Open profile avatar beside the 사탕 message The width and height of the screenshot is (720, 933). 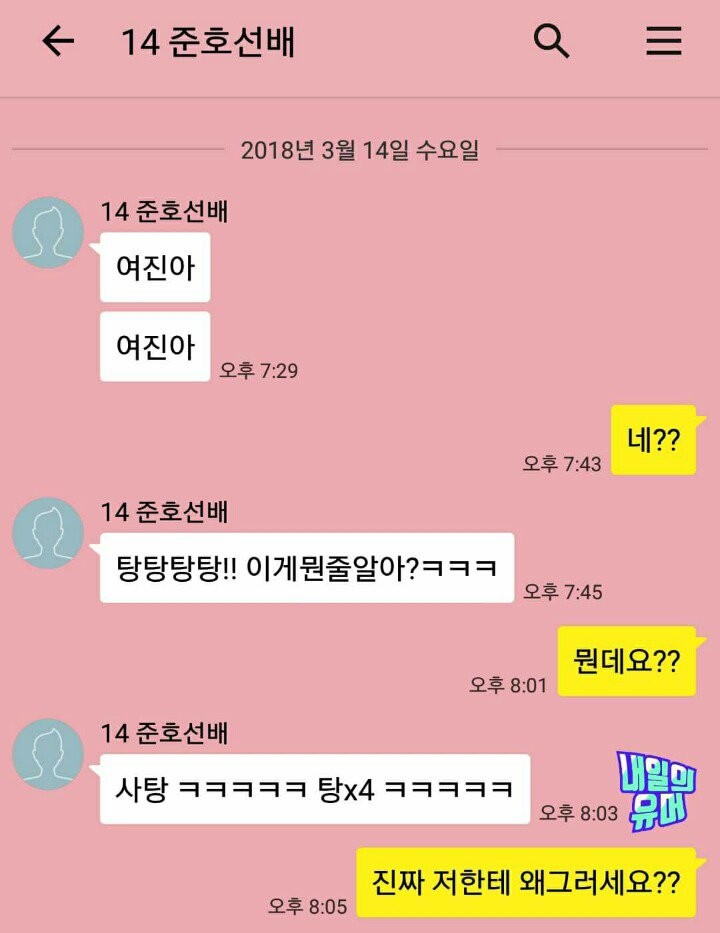47,754
